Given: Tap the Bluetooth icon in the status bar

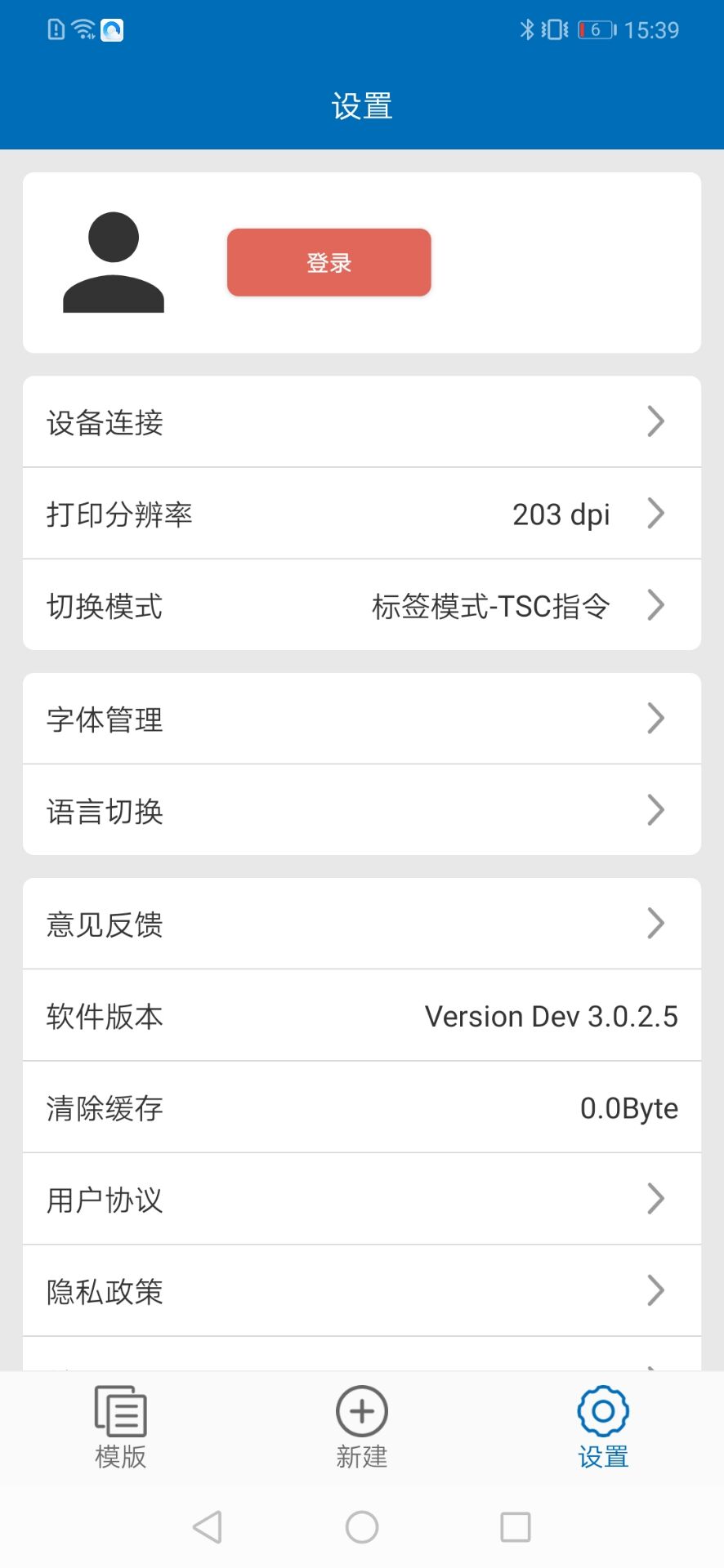Looking at the screenshot, I should click(526, 29).
